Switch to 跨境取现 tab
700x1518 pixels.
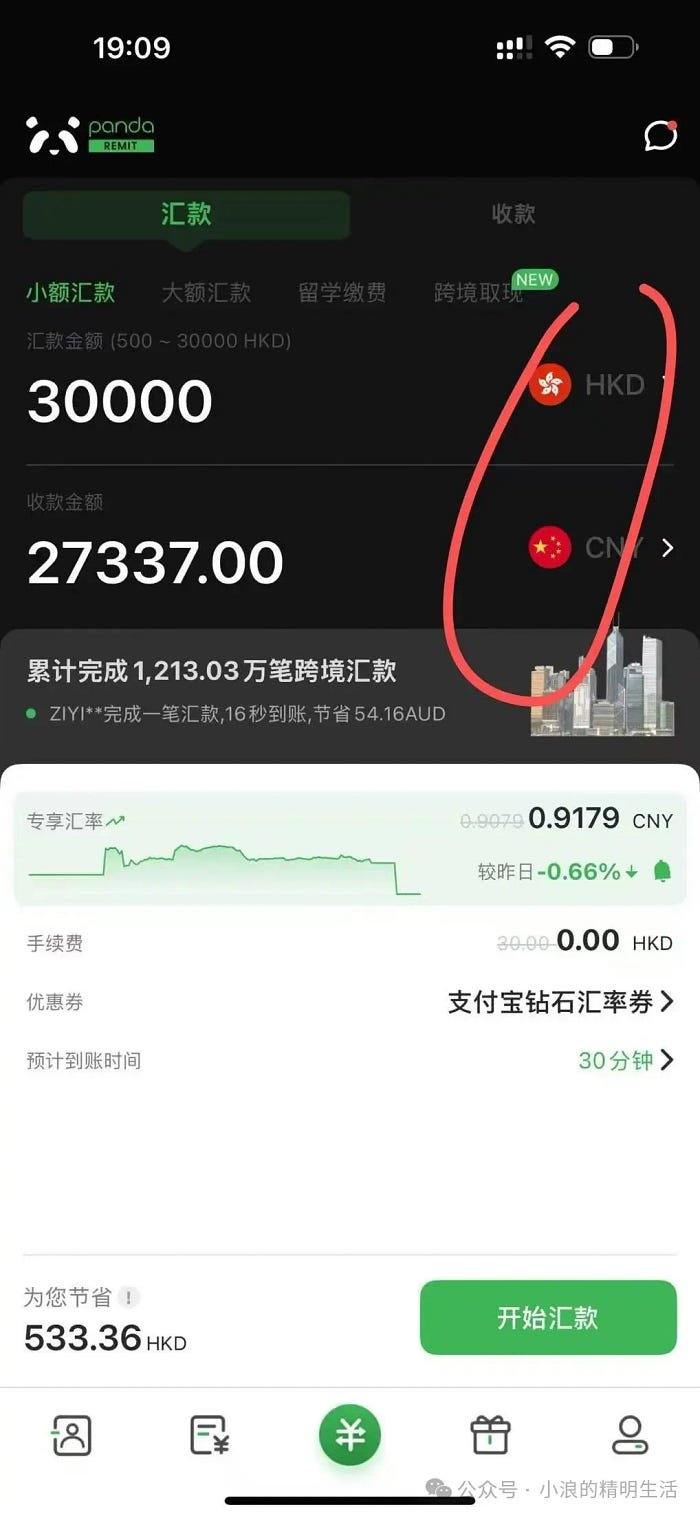(479, 293)
